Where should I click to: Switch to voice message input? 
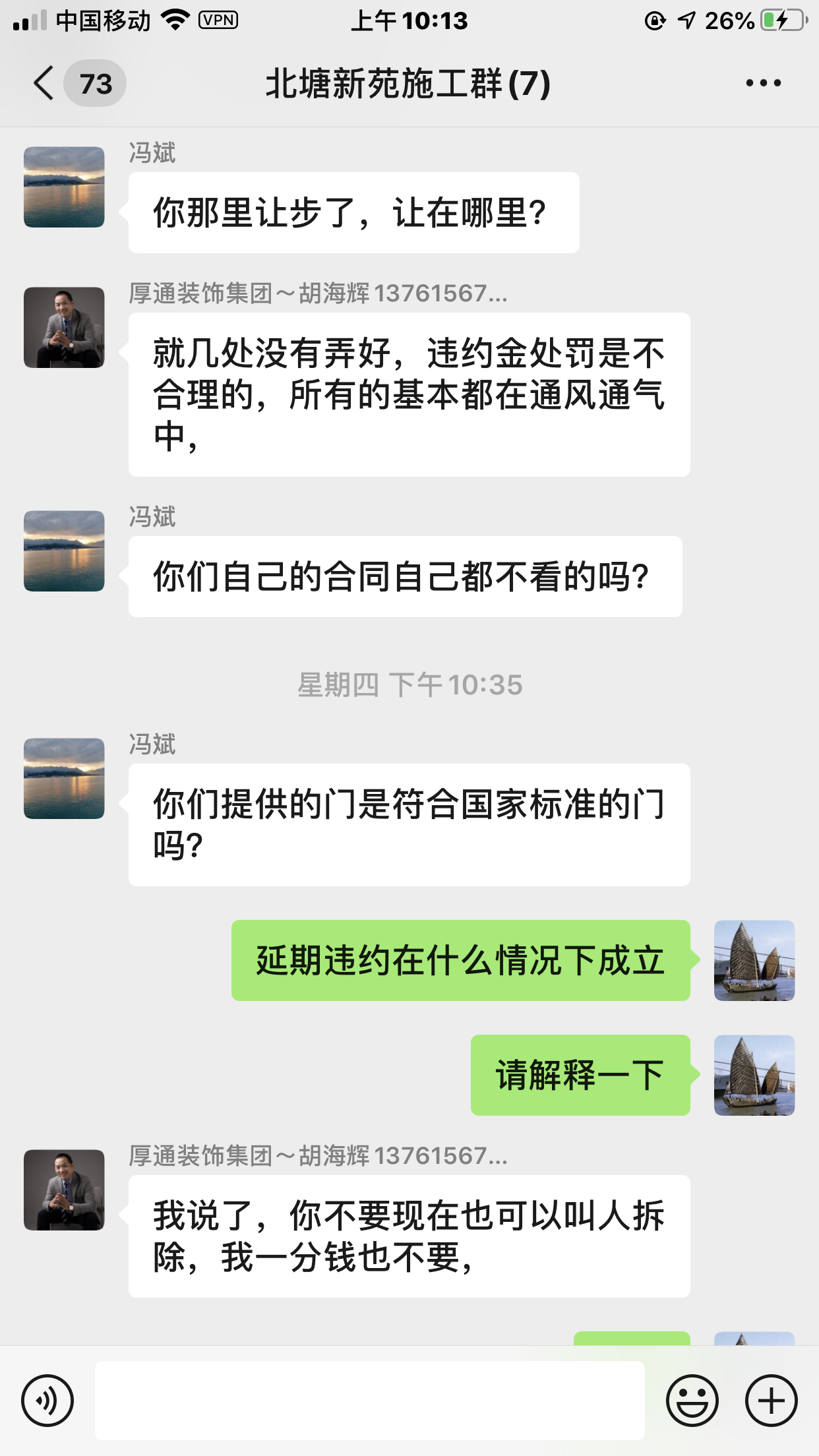[47, 1400]
